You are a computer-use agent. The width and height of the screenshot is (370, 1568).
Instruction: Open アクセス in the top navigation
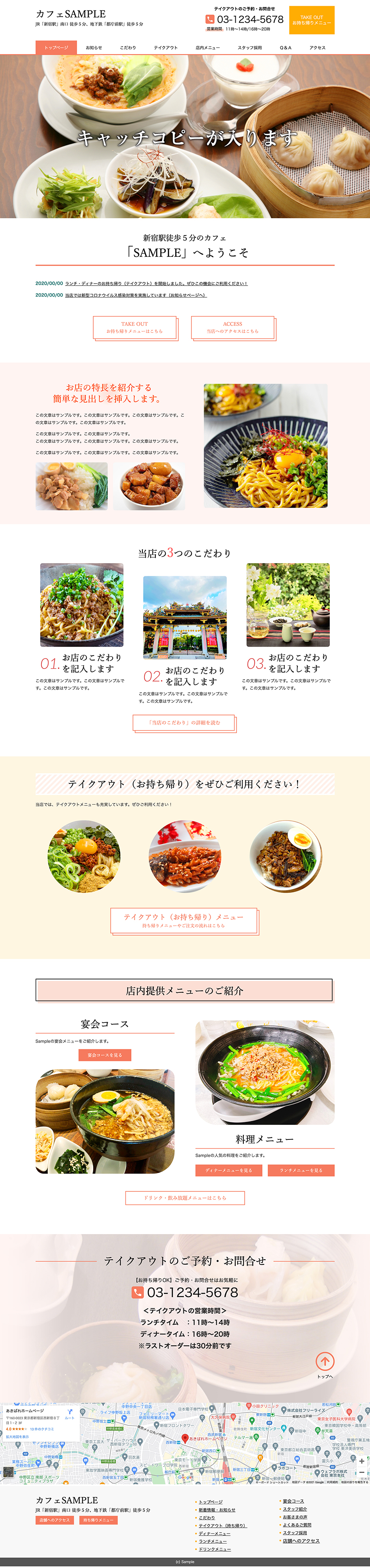pos(317,48)
